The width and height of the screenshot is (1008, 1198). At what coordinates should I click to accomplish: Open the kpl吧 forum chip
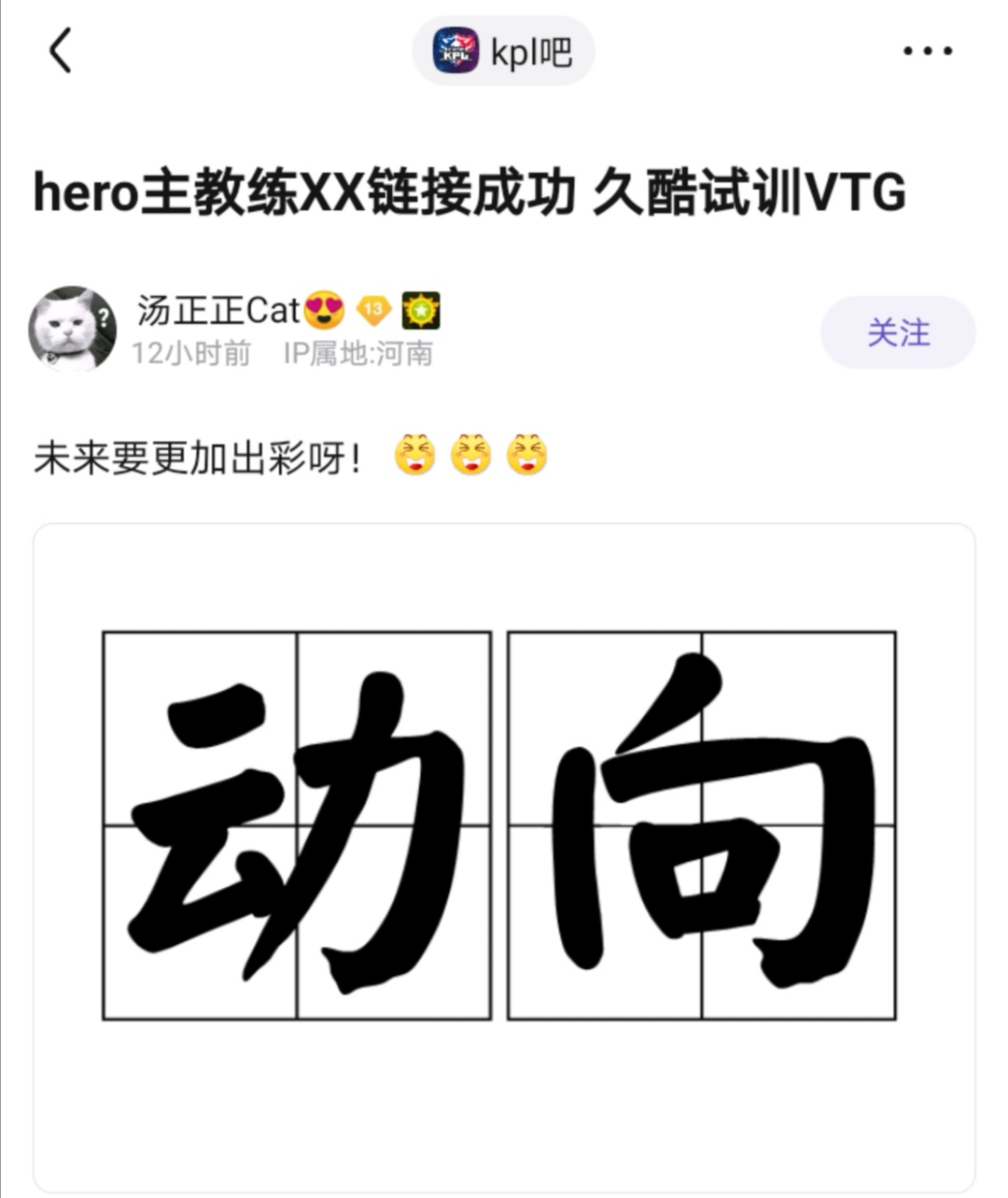tap(503, 51)
